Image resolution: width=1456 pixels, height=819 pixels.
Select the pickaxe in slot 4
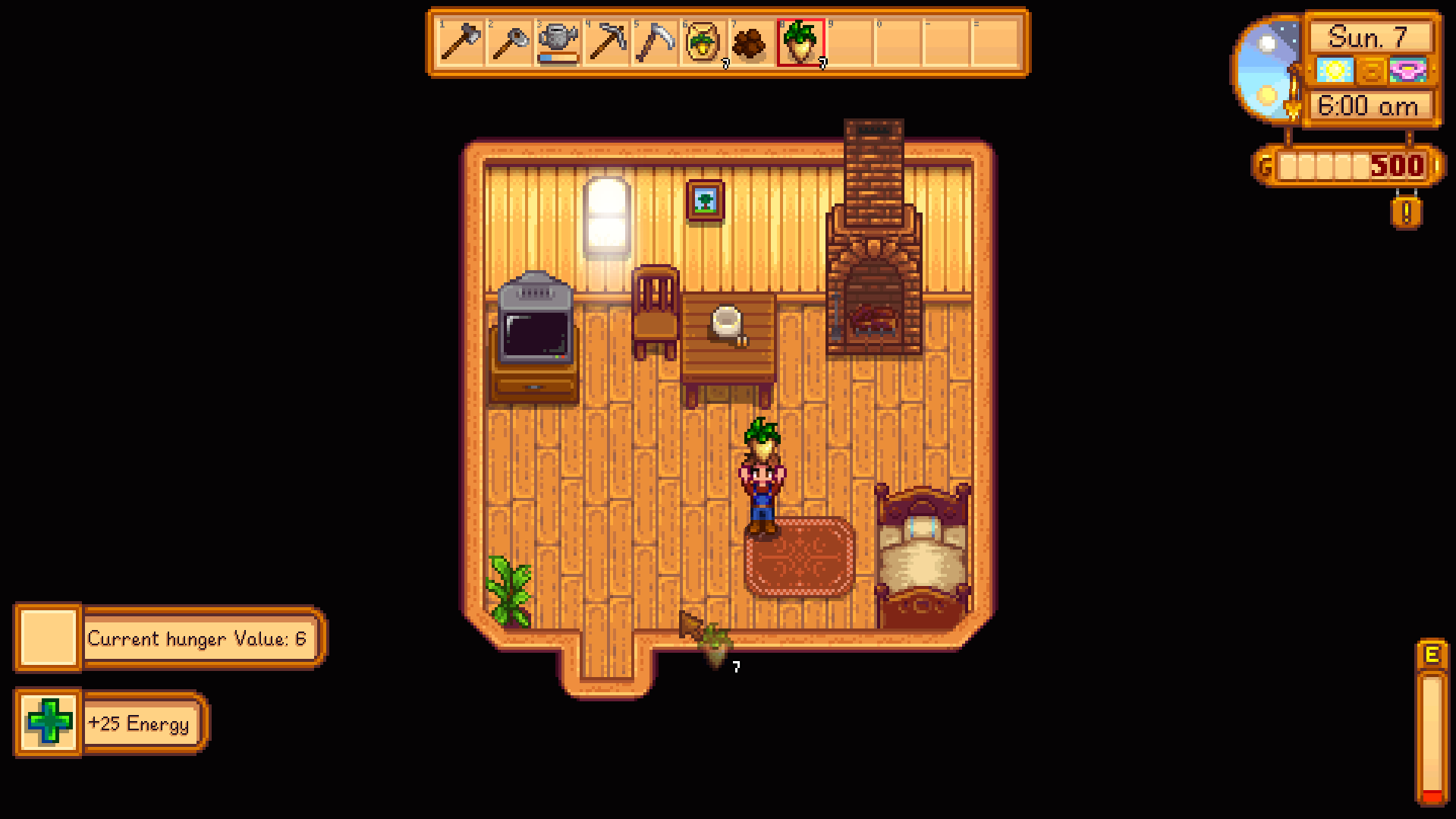tap(606, 43)
